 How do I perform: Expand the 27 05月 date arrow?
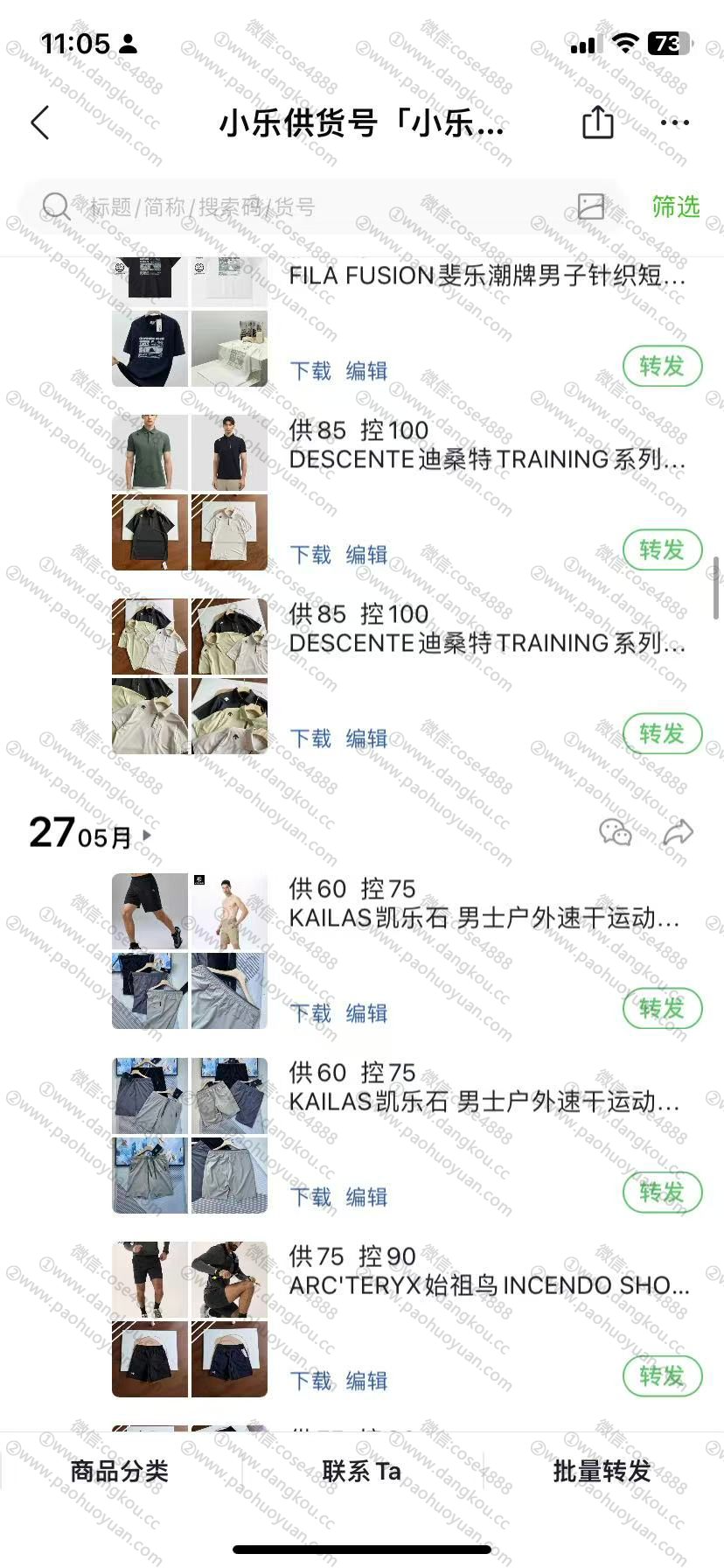(x=147, y=835)
